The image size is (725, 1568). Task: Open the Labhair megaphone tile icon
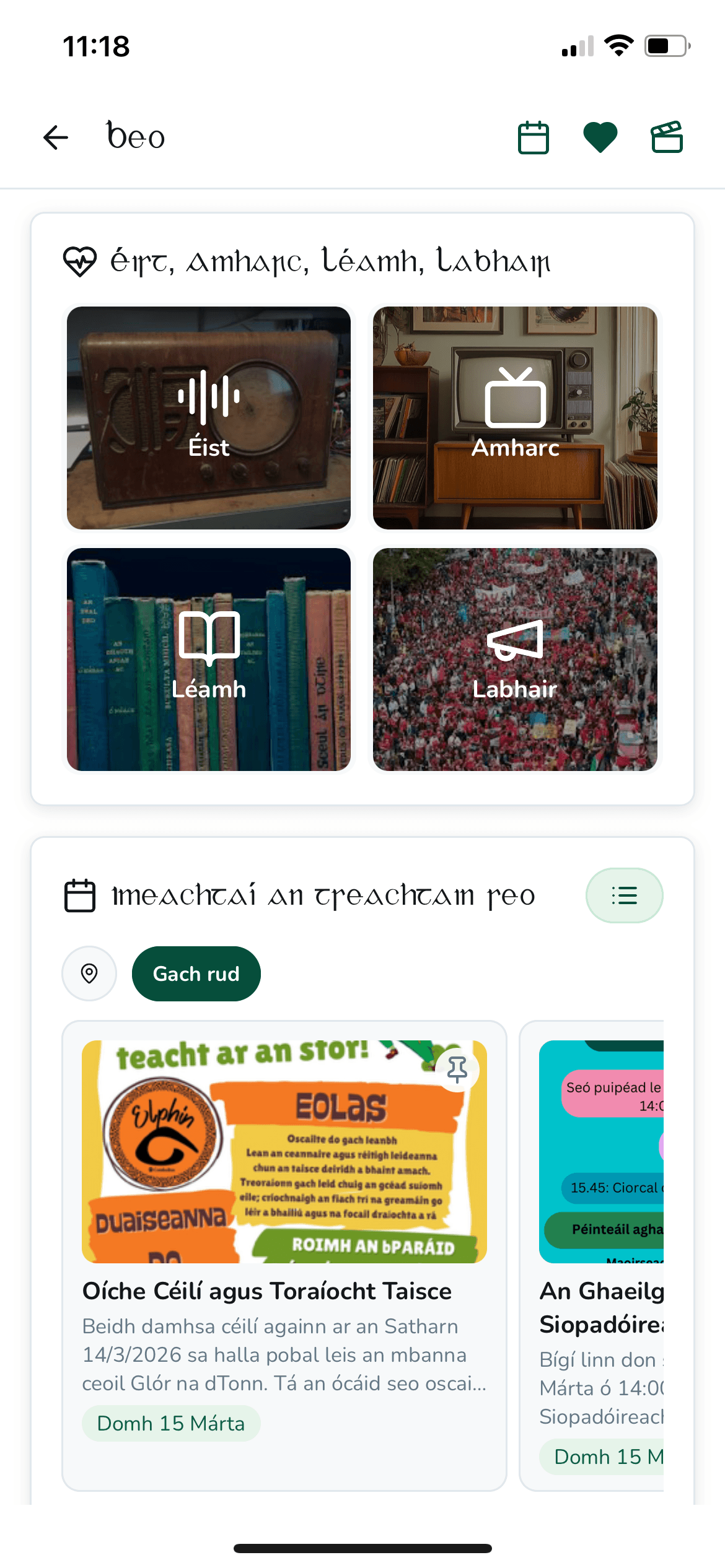pos(514,641)
